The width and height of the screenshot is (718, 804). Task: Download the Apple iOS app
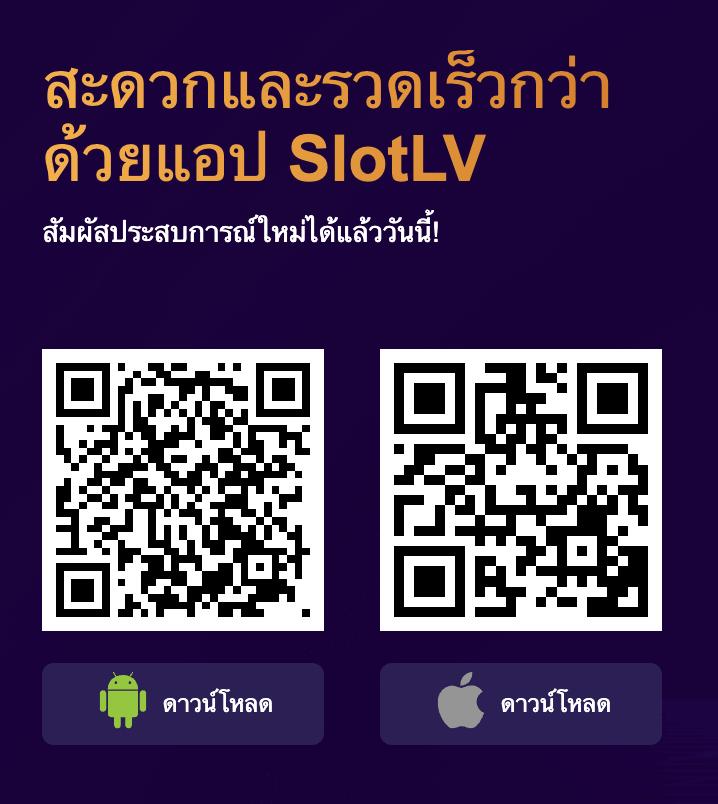coord(520,703)
